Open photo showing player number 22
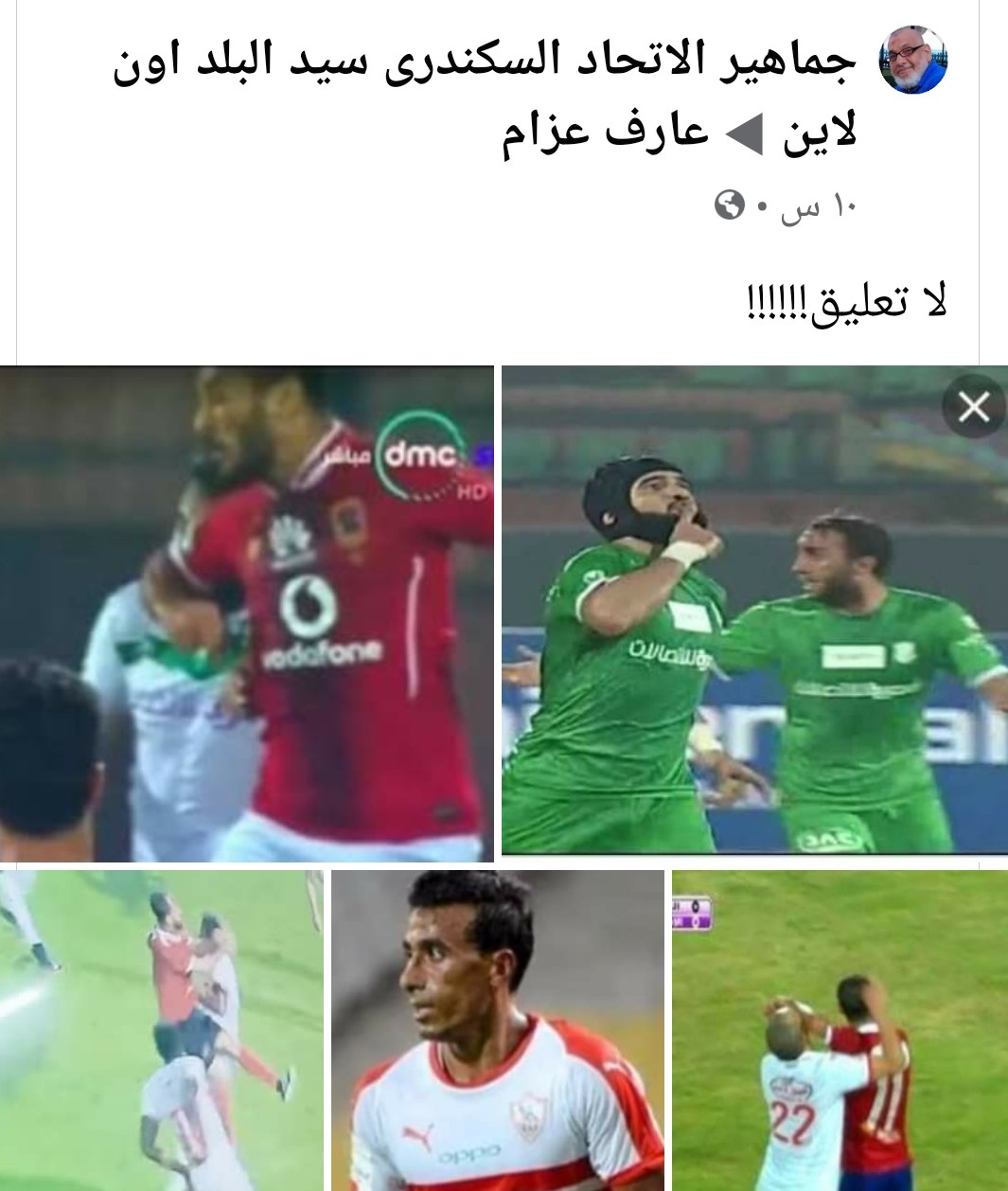This screenshot has width=1008, height=1191. click(839, 1030)
